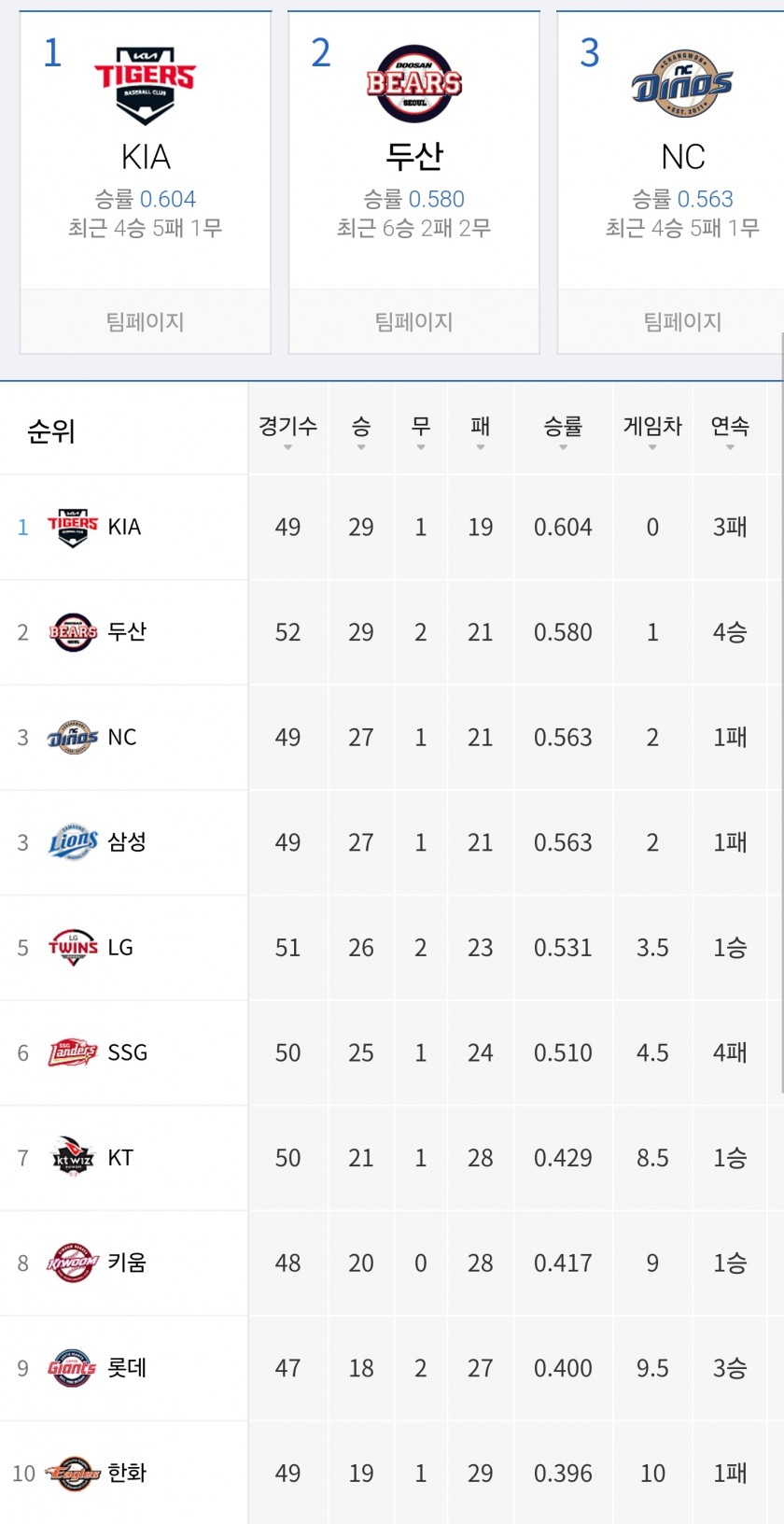The width and height of the screenshot is (784, 1524).
Task: Sort standings by 패 column
Action: coord(481,430)
